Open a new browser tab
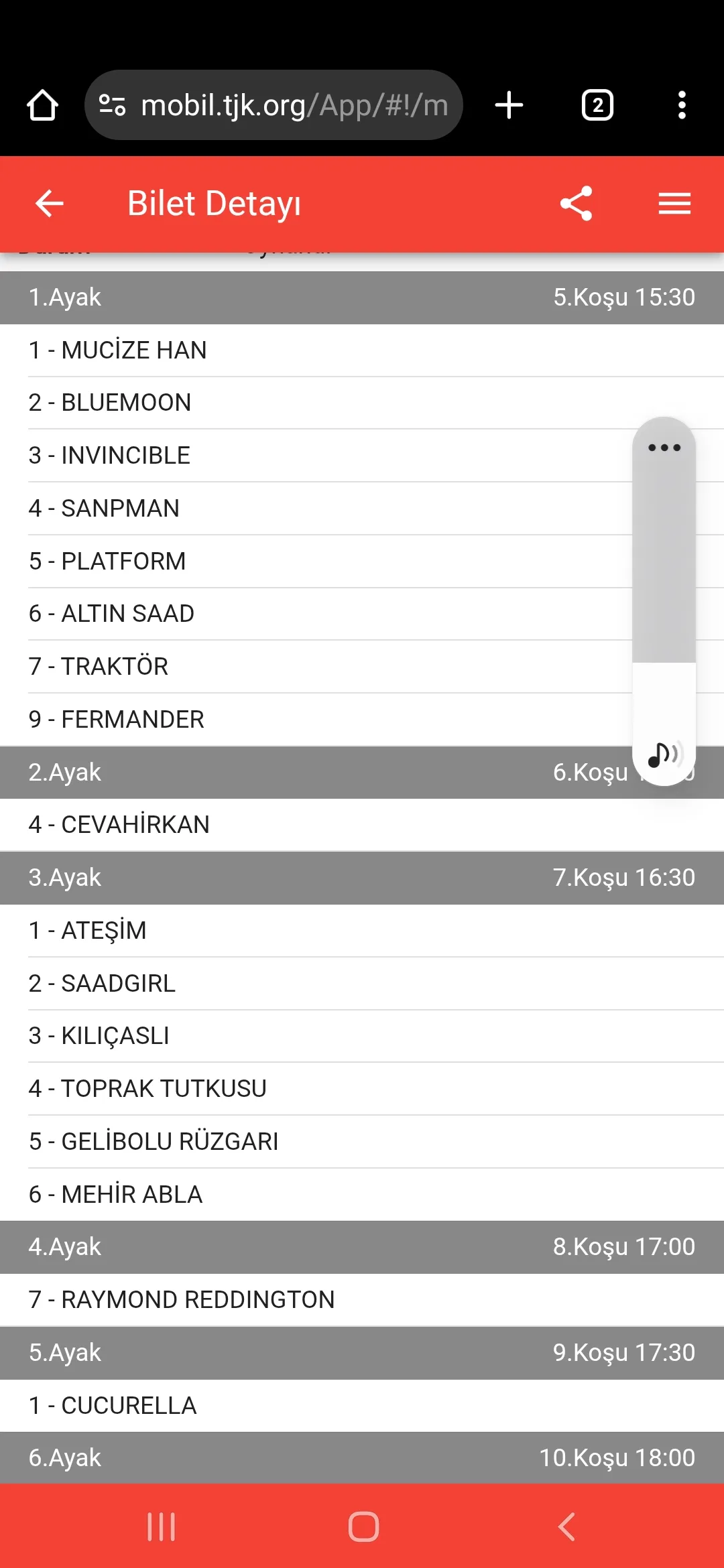The width and height of the screenshot is (724, 1568). pyautogui.click(x=509, y=105)
